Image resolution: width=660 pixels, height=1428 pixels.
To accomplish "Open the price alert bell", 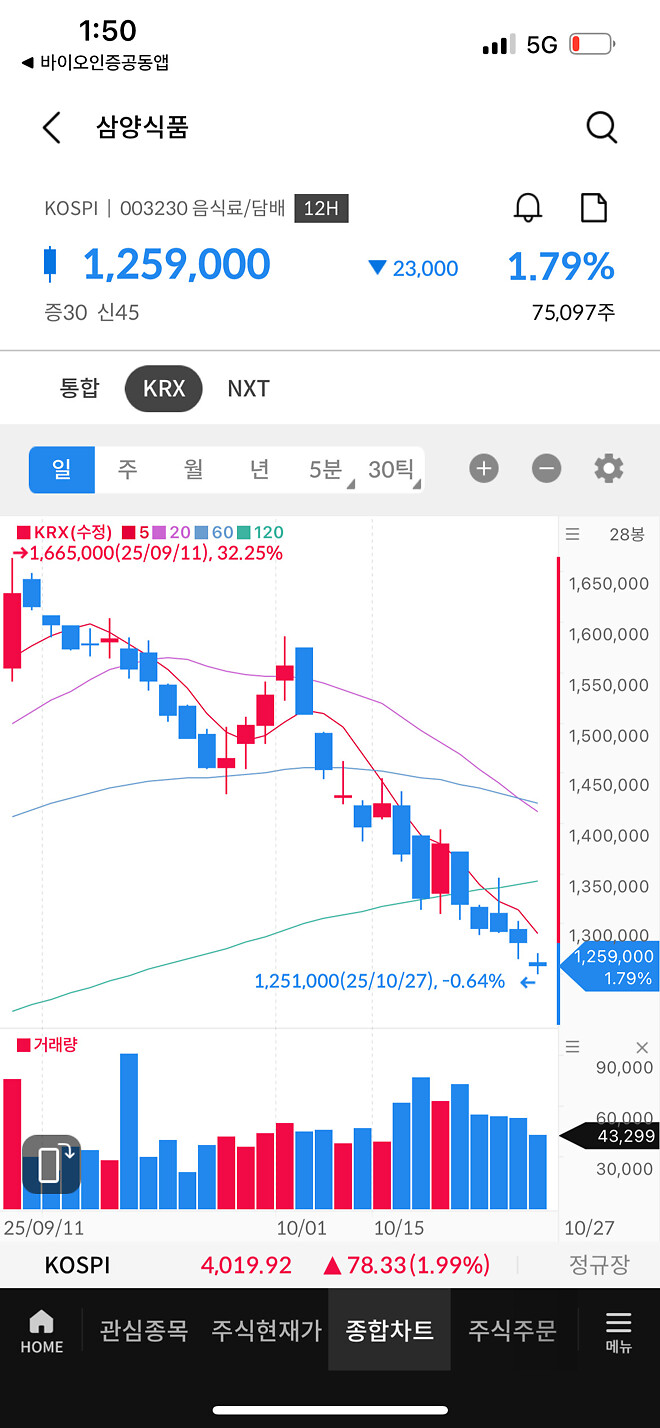I will pos(527,208).
